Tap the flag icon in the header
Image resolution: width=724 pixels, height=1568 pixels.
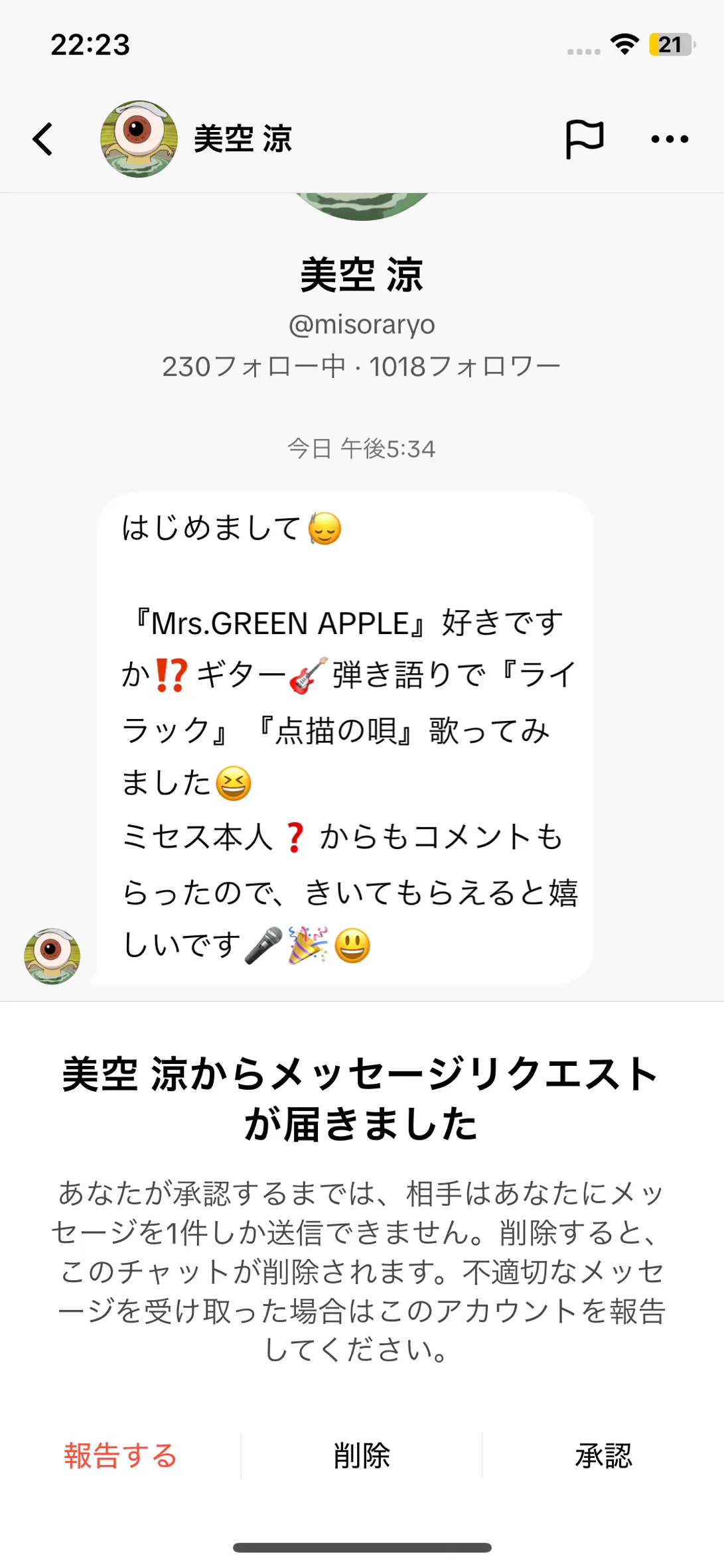click(x=584, y=139)
